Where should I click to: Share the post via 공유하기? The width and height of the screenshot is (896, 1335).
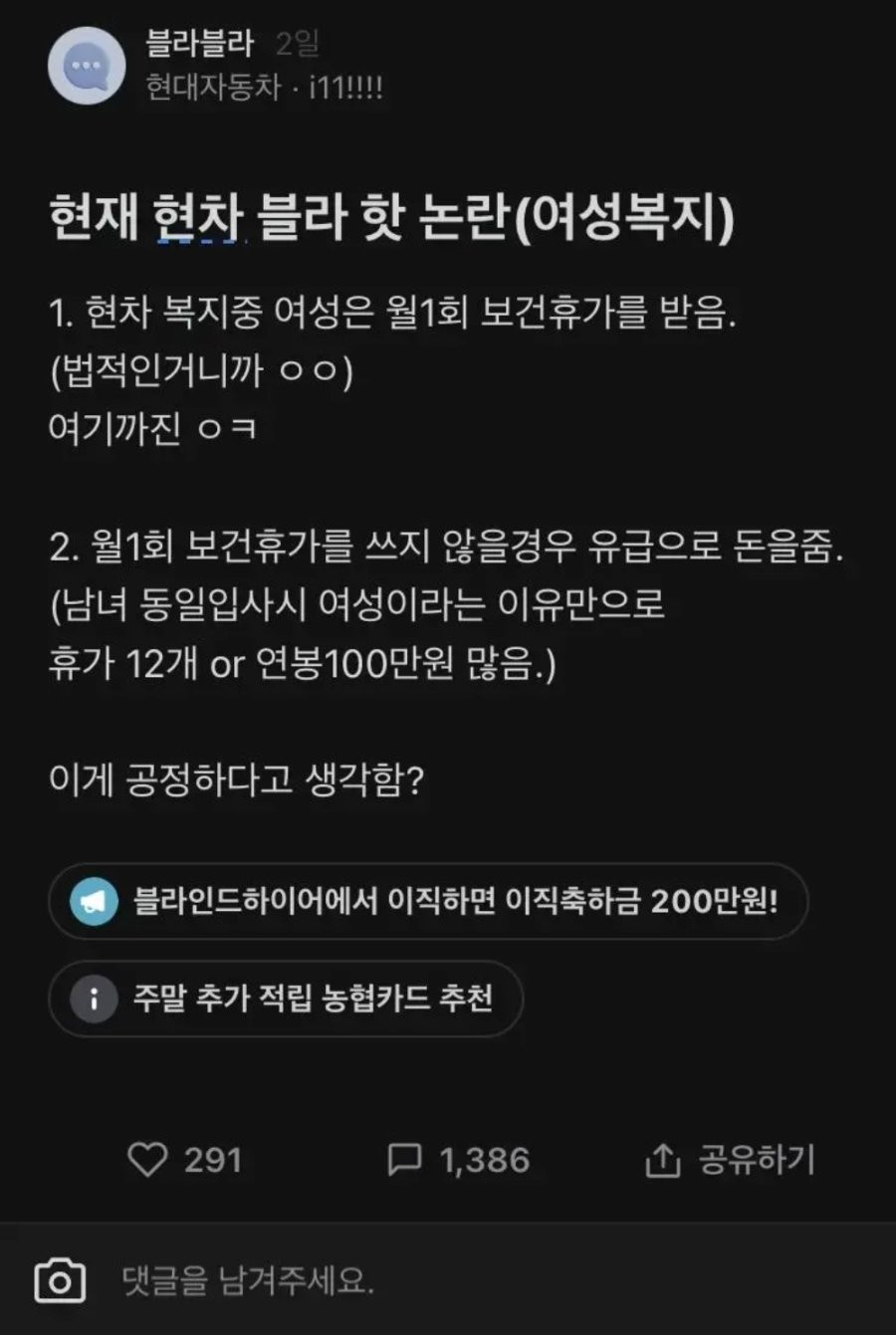731,1160
